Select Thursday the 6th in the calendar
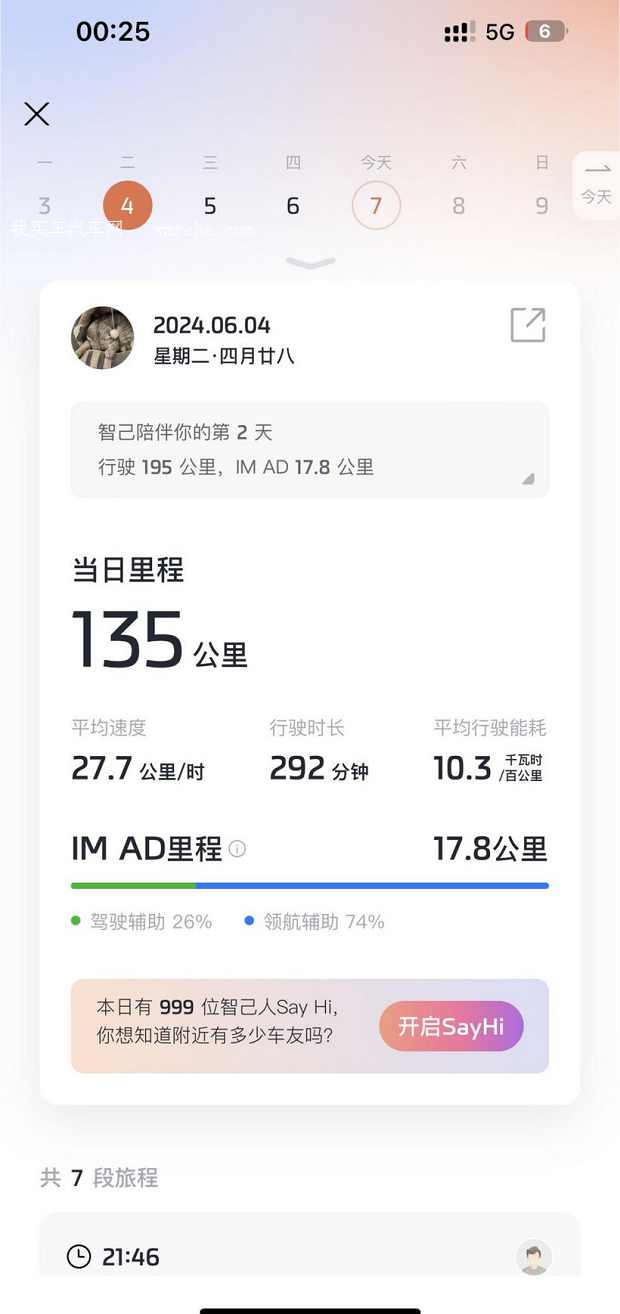The width and height of the screenshot is (620, 1314). (x=293, y=205)
